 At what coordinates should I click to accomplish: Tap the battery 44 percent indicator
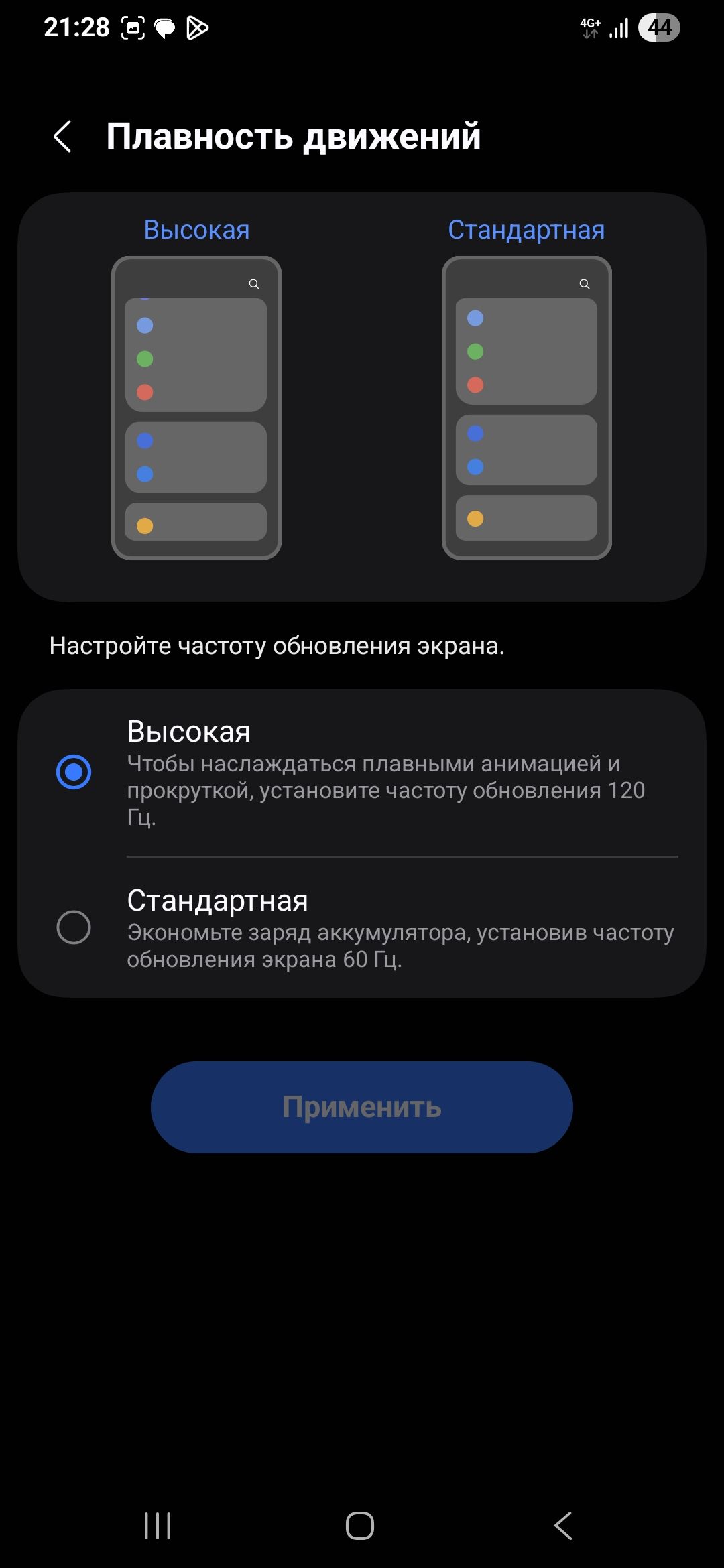pyautogui.click(x=659, y=28)
